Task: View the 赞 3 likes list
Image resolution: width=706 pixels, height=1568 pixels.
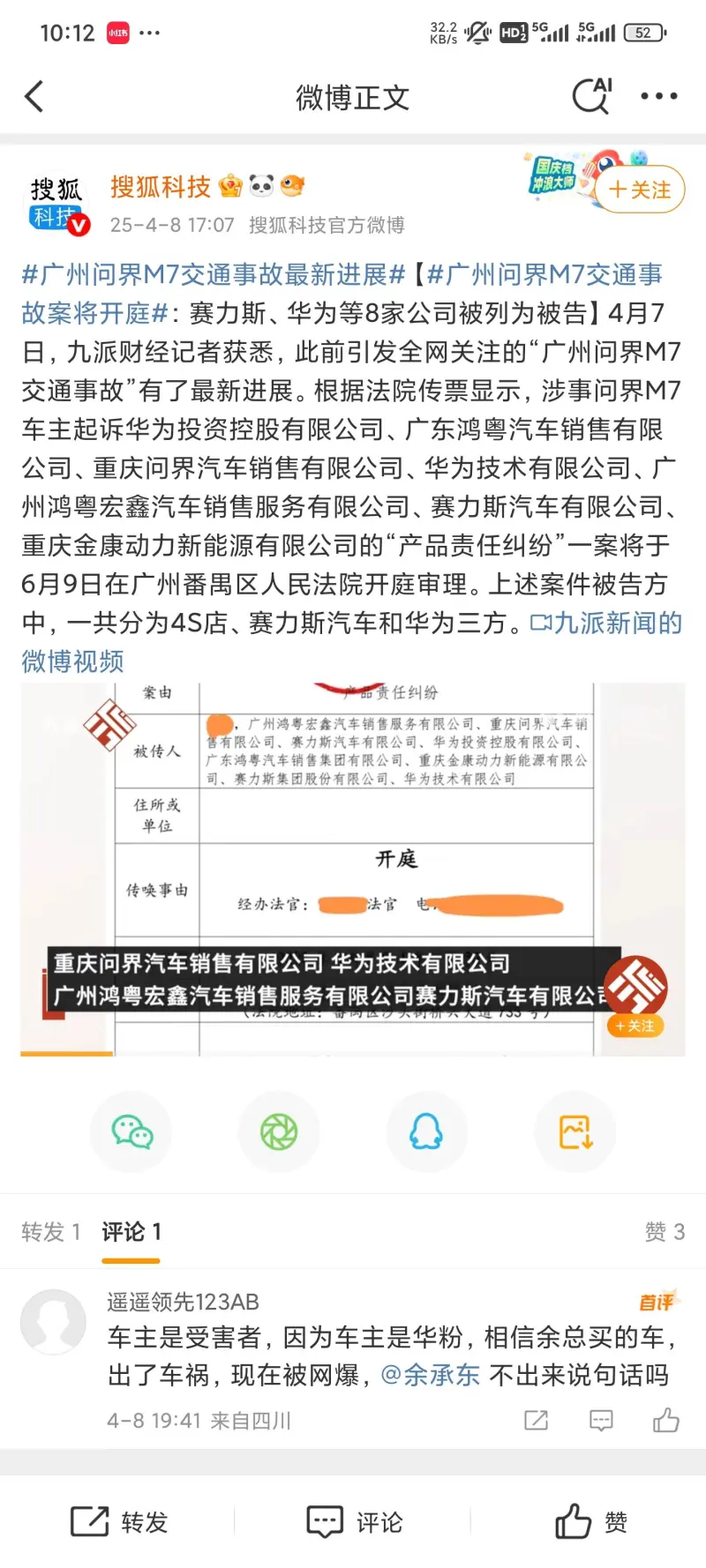Action: click(665, 1231)
